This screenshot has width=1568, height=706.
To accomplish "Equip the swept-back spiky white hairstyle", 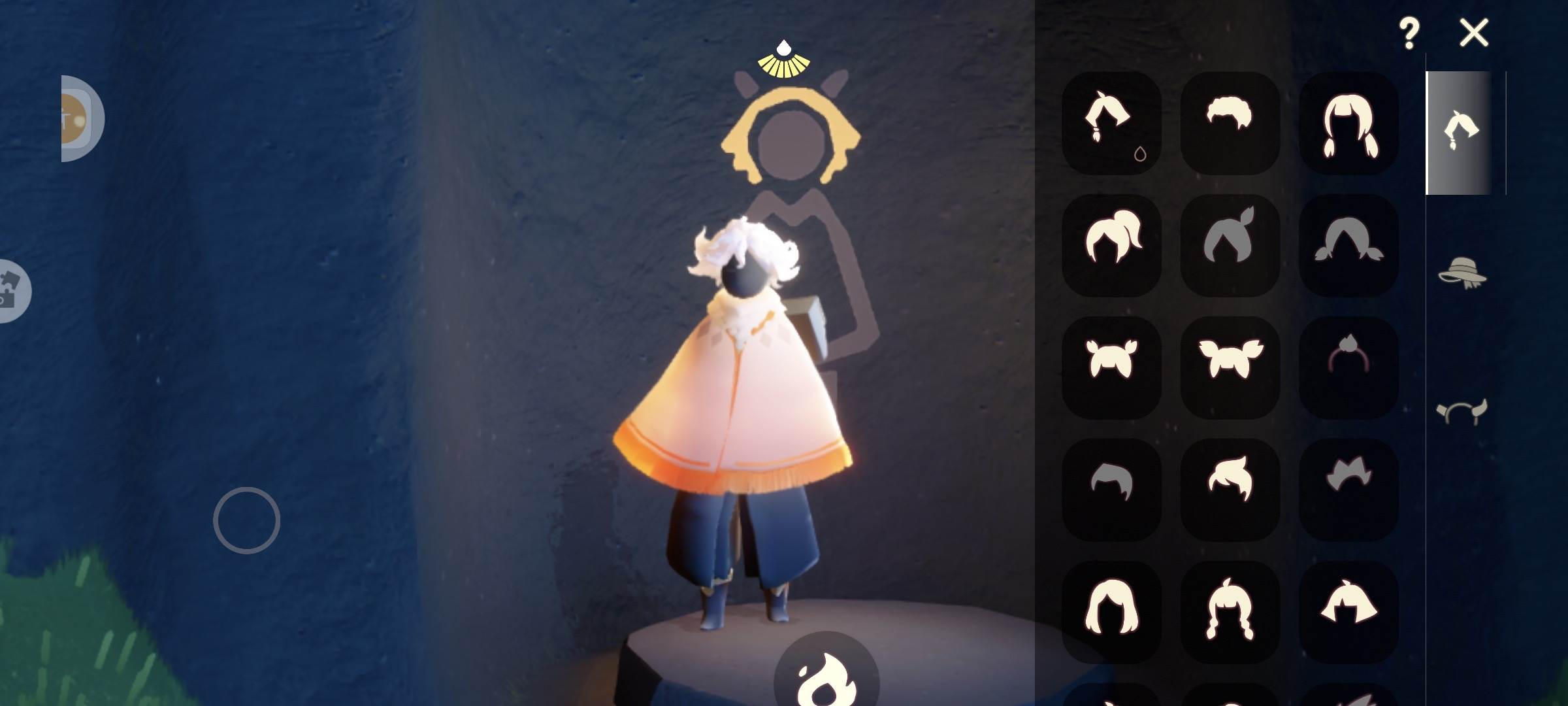I will pos(1230,489).
